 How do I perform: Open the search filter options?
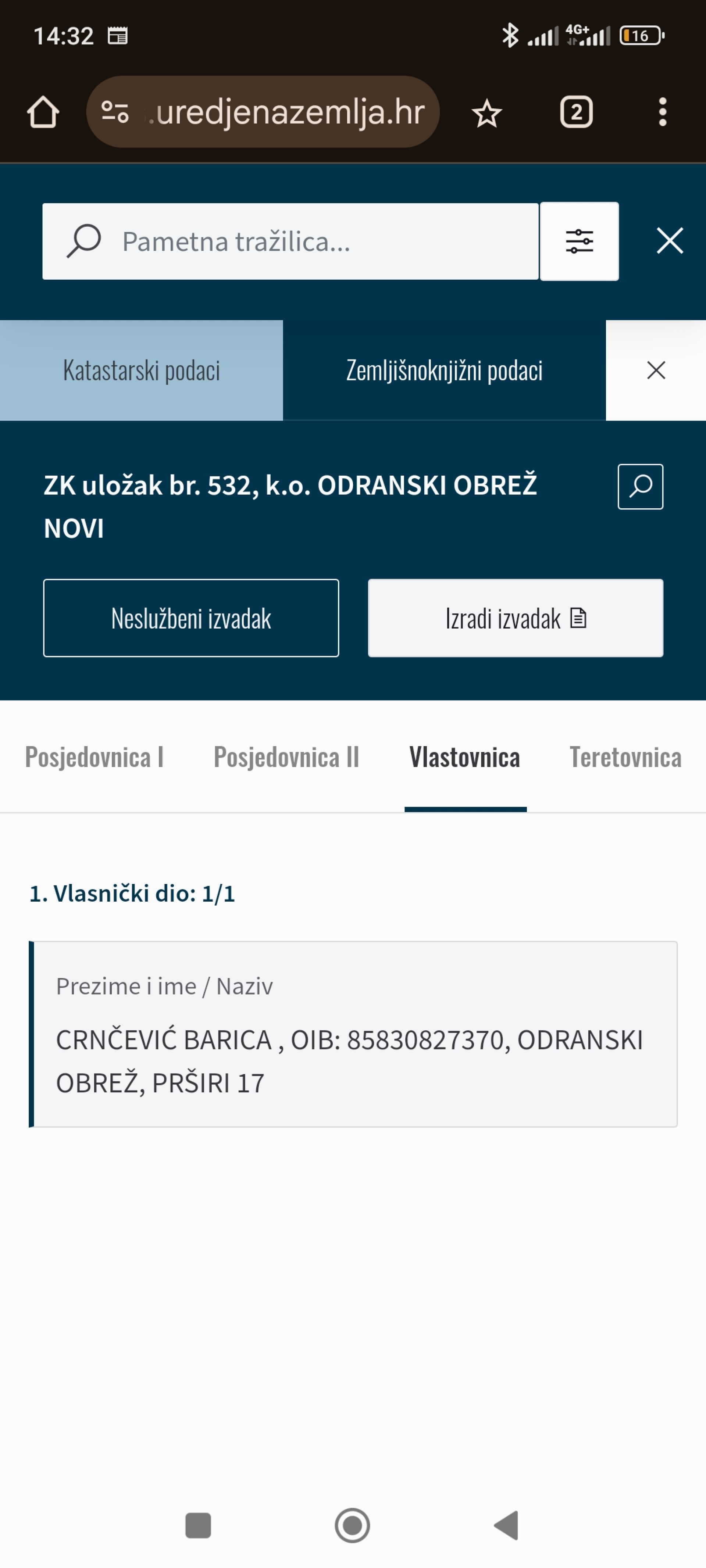pos(579,241)
